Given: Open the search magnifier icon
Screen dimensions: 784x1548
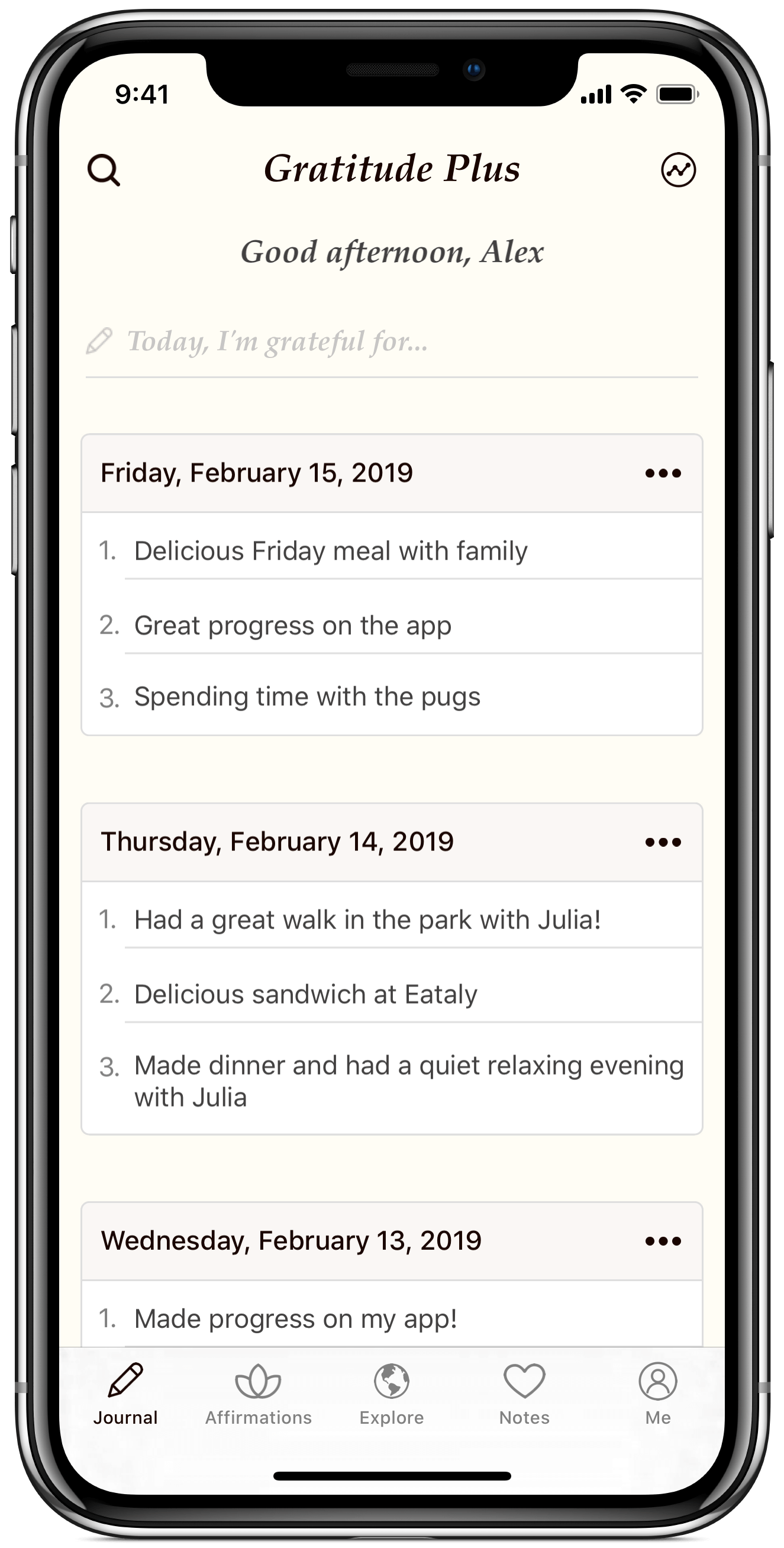Looking at the screenshot, I should point(104,170).
